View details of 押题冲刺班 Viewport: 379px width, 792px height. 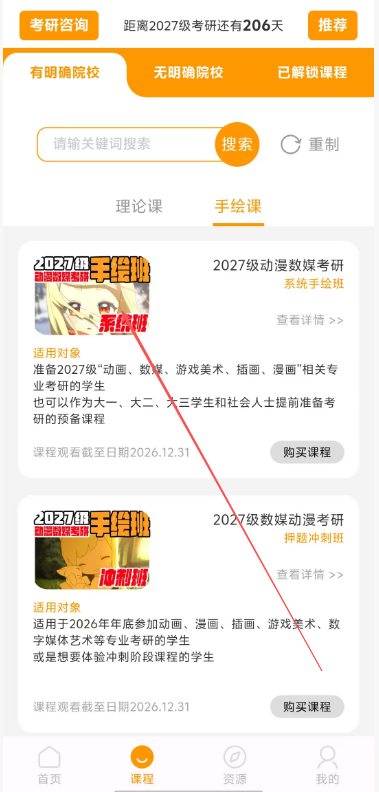point(310,574)
